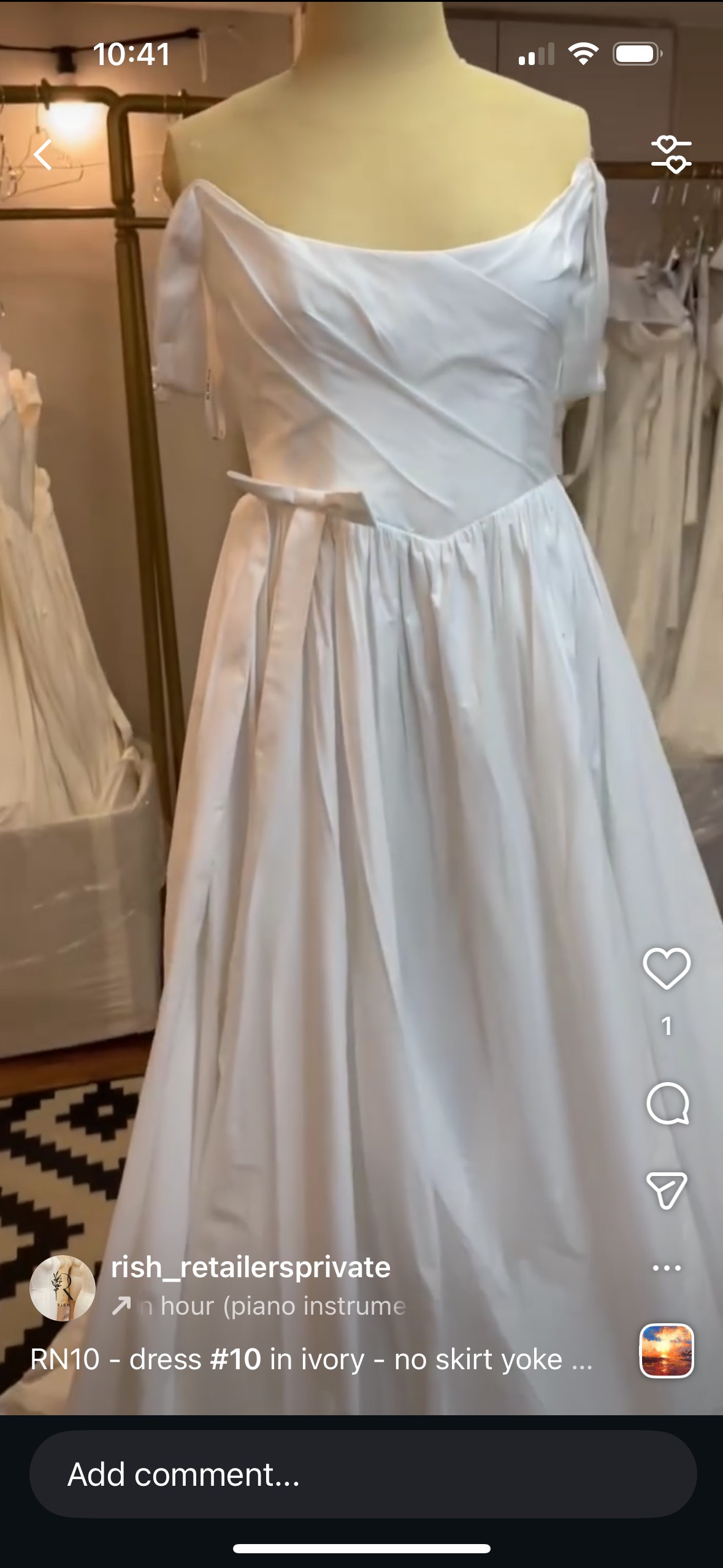Open rish_retailersprivate profile
This screenshot has height=1568, width=723.
250,1267
